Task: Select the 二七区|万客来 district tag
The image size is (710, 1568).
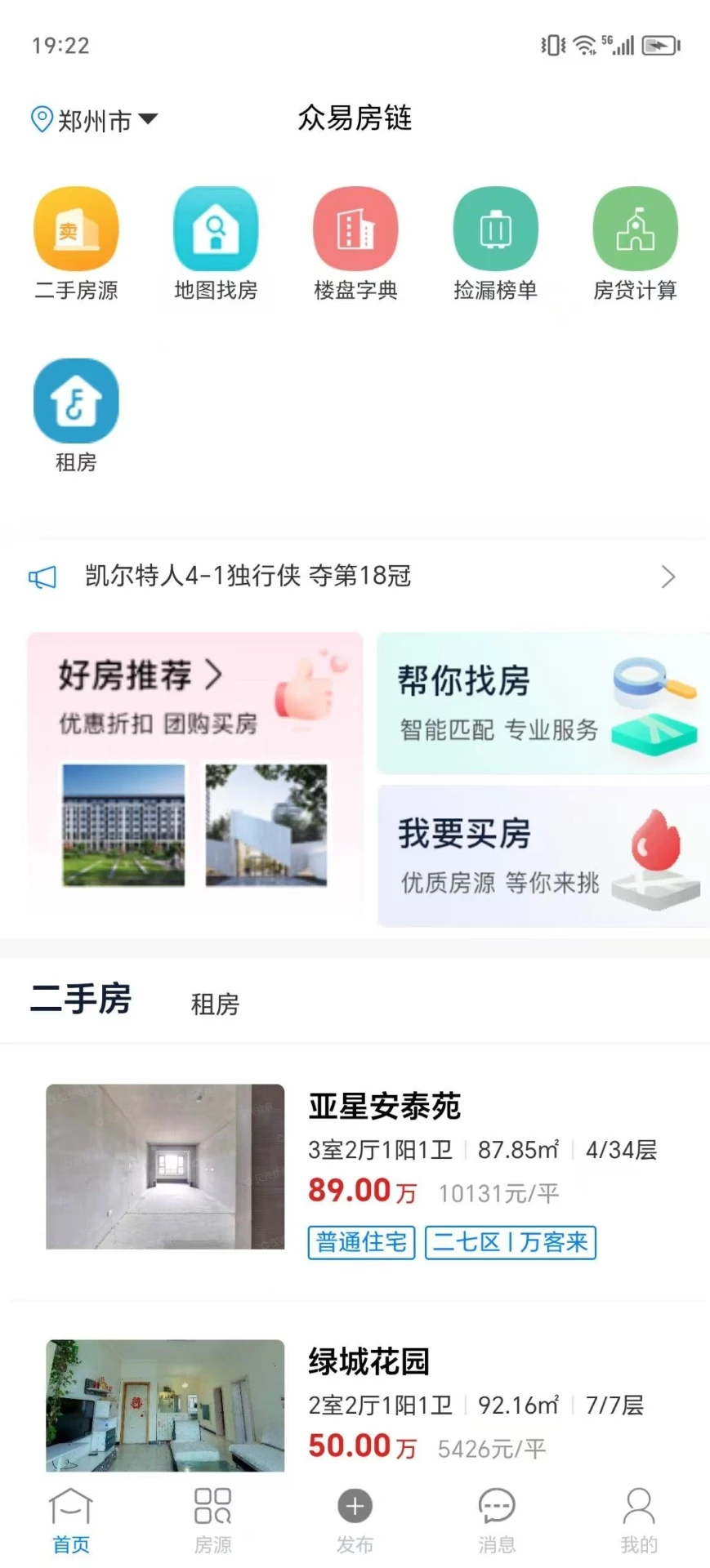Action: [510, 1242]
